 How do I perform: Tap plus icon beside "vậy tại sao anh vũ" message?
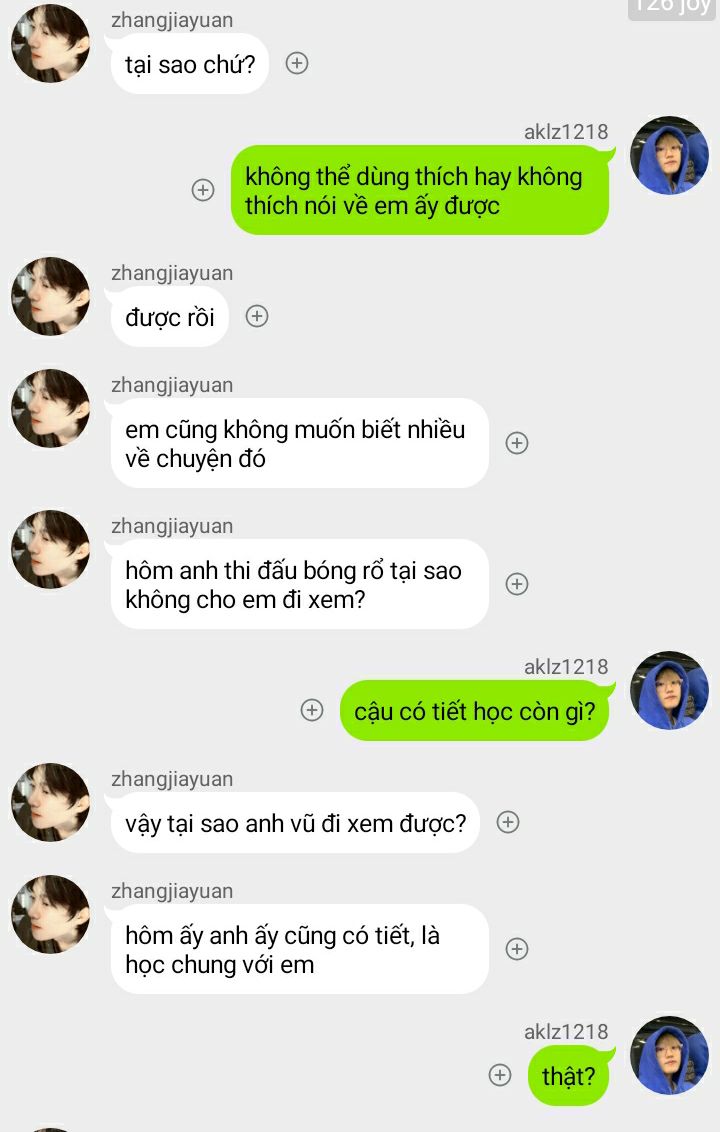pyautogui.click(x=508, y=822)
